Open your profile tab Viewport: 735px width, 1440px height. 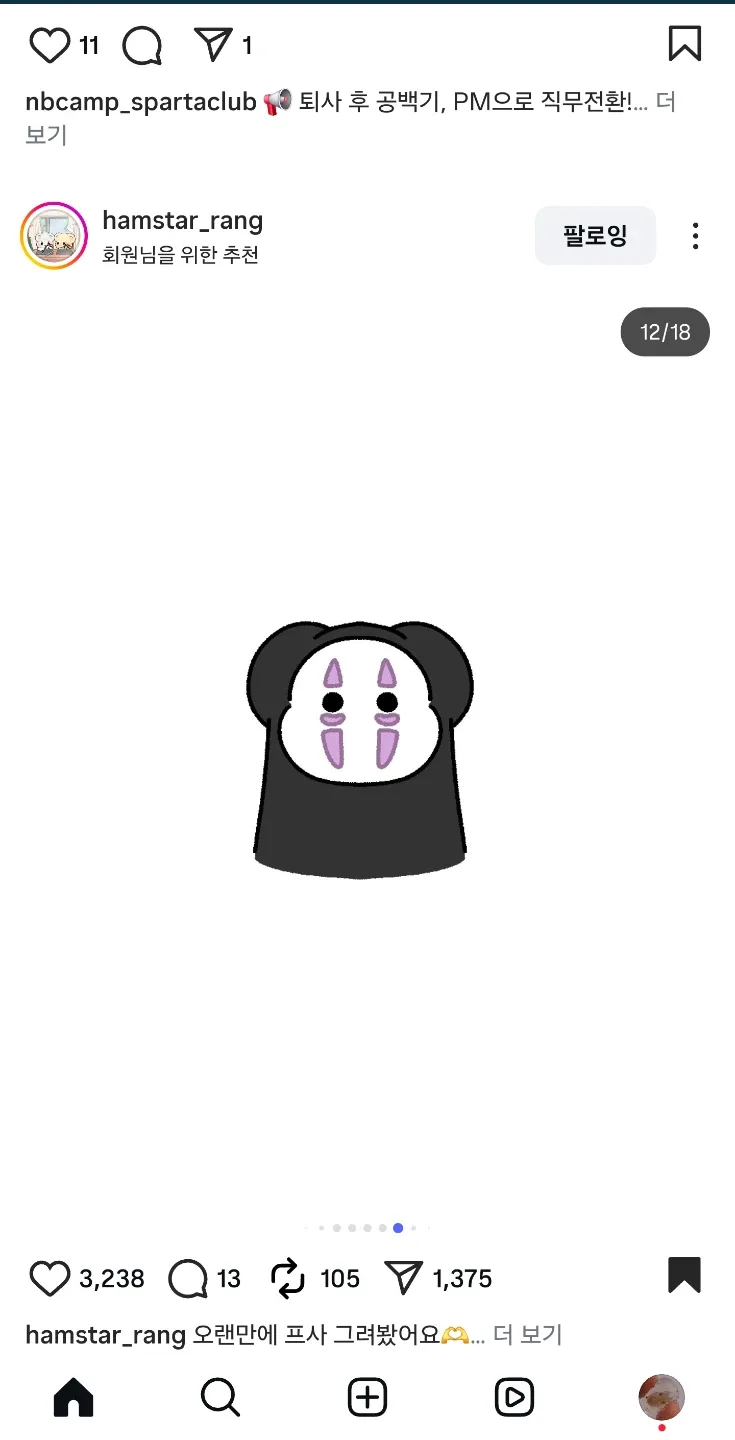(662, 1397)
